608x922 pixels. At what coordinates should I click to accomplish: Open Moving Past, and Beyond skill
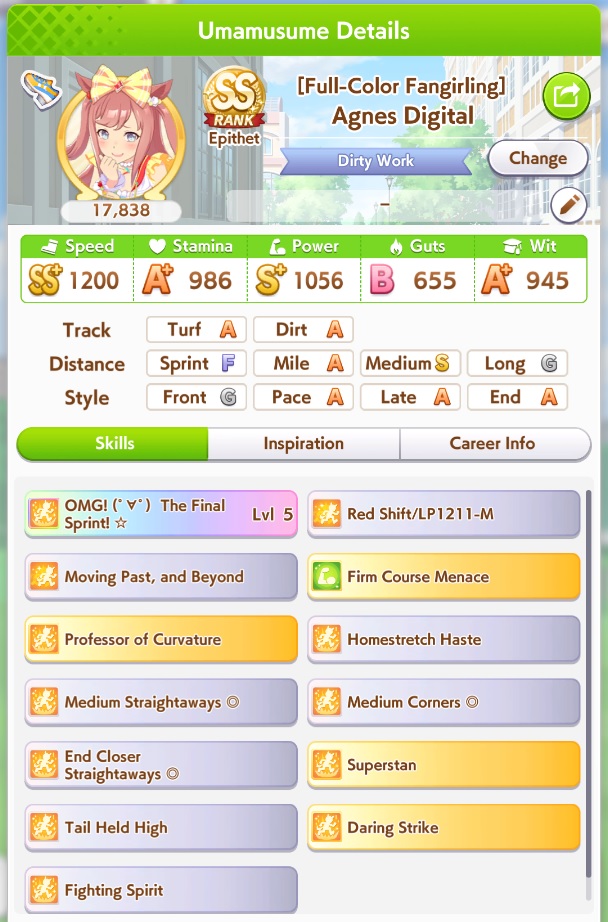[x=161, y=576]
